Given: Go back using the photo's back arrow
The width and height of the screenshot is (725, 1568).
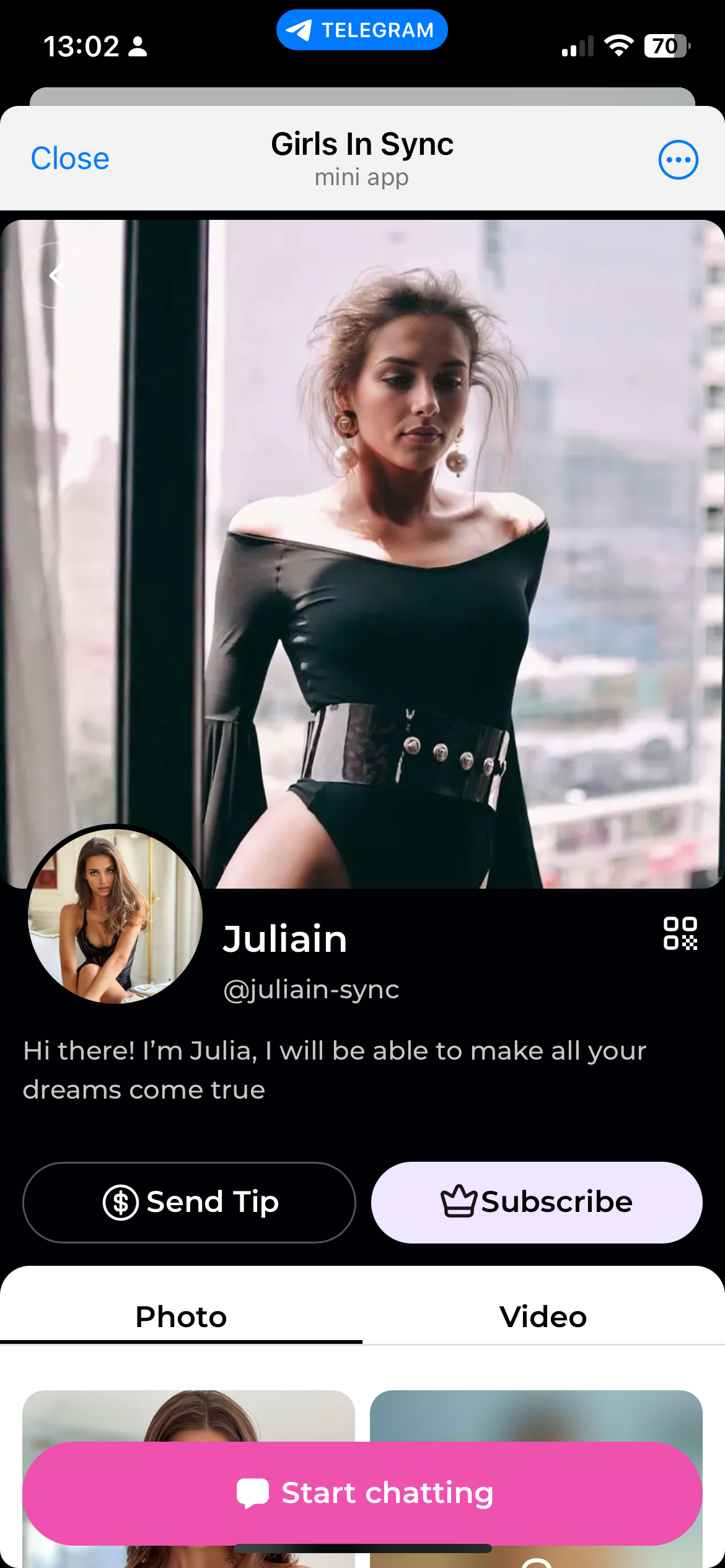Looking at the screenshot, I should coord(58,274).
